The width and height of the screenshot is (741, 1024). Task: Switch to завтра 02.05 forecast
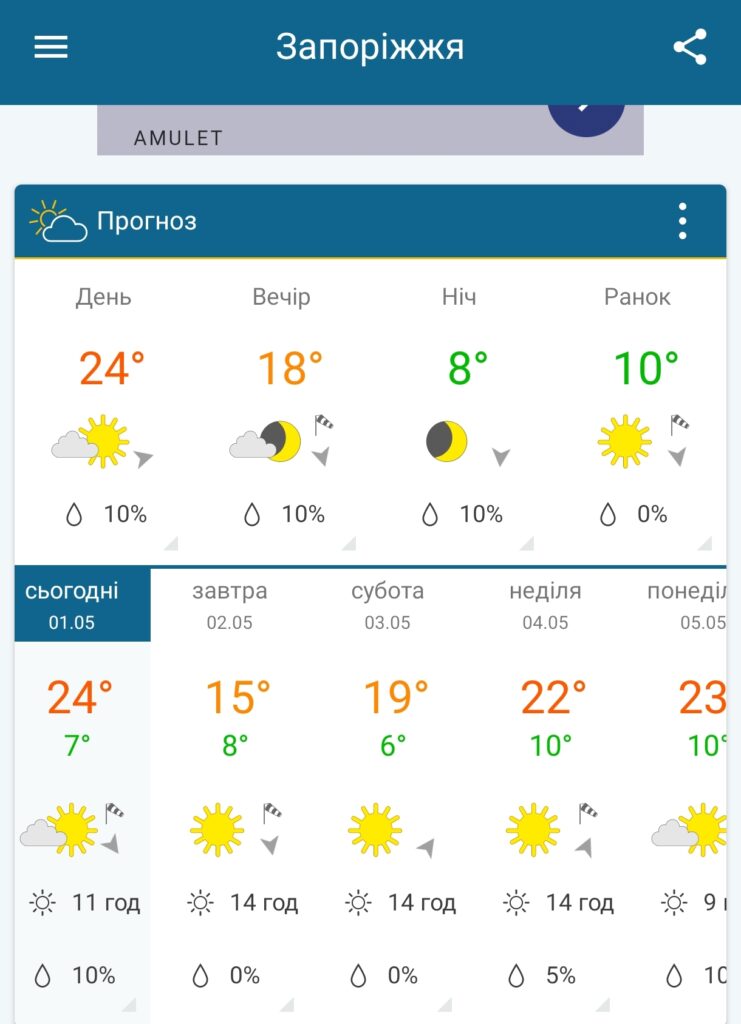[229, 605]
